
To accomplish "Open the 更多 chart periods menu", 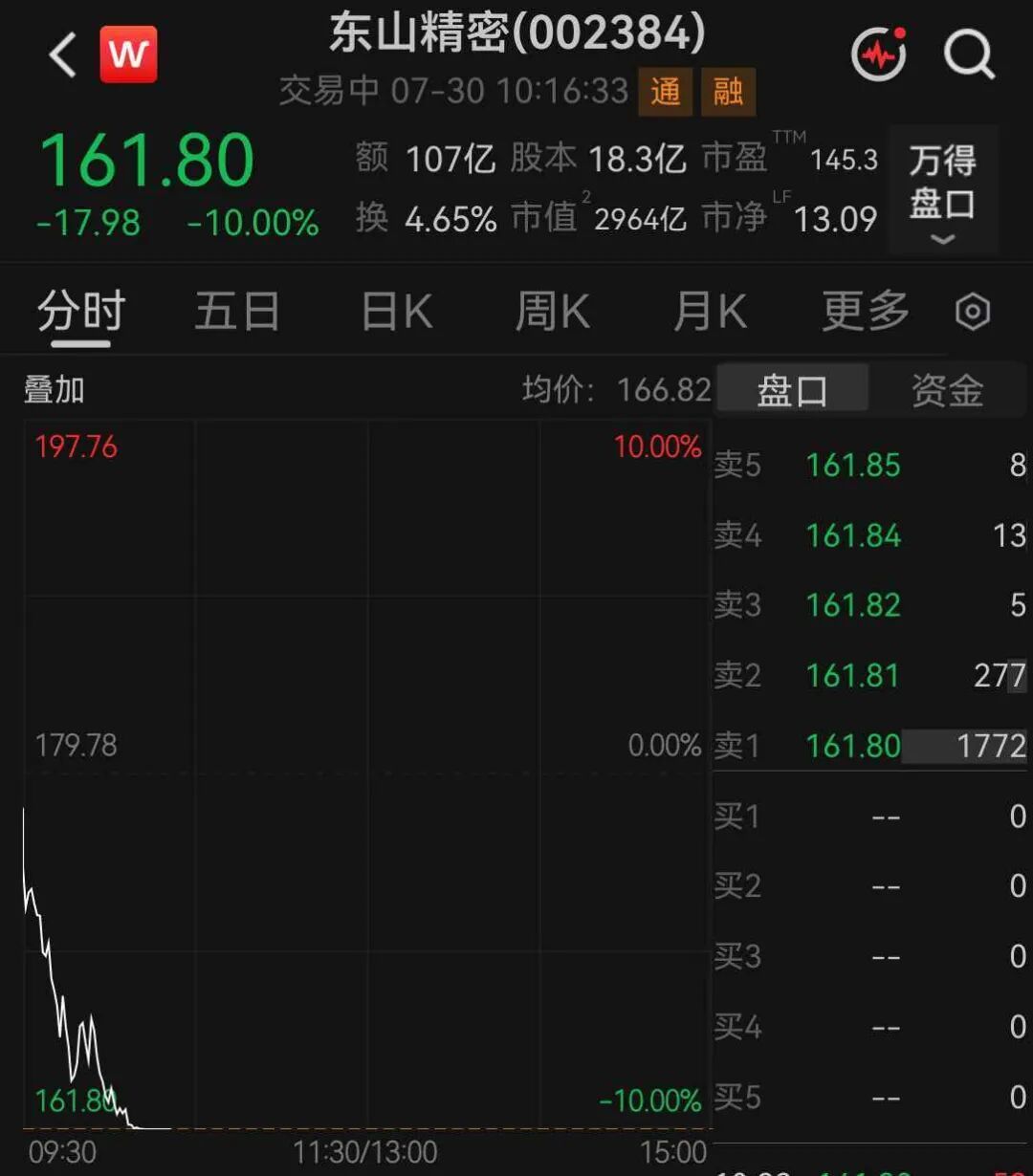I will tap(866, 312).
